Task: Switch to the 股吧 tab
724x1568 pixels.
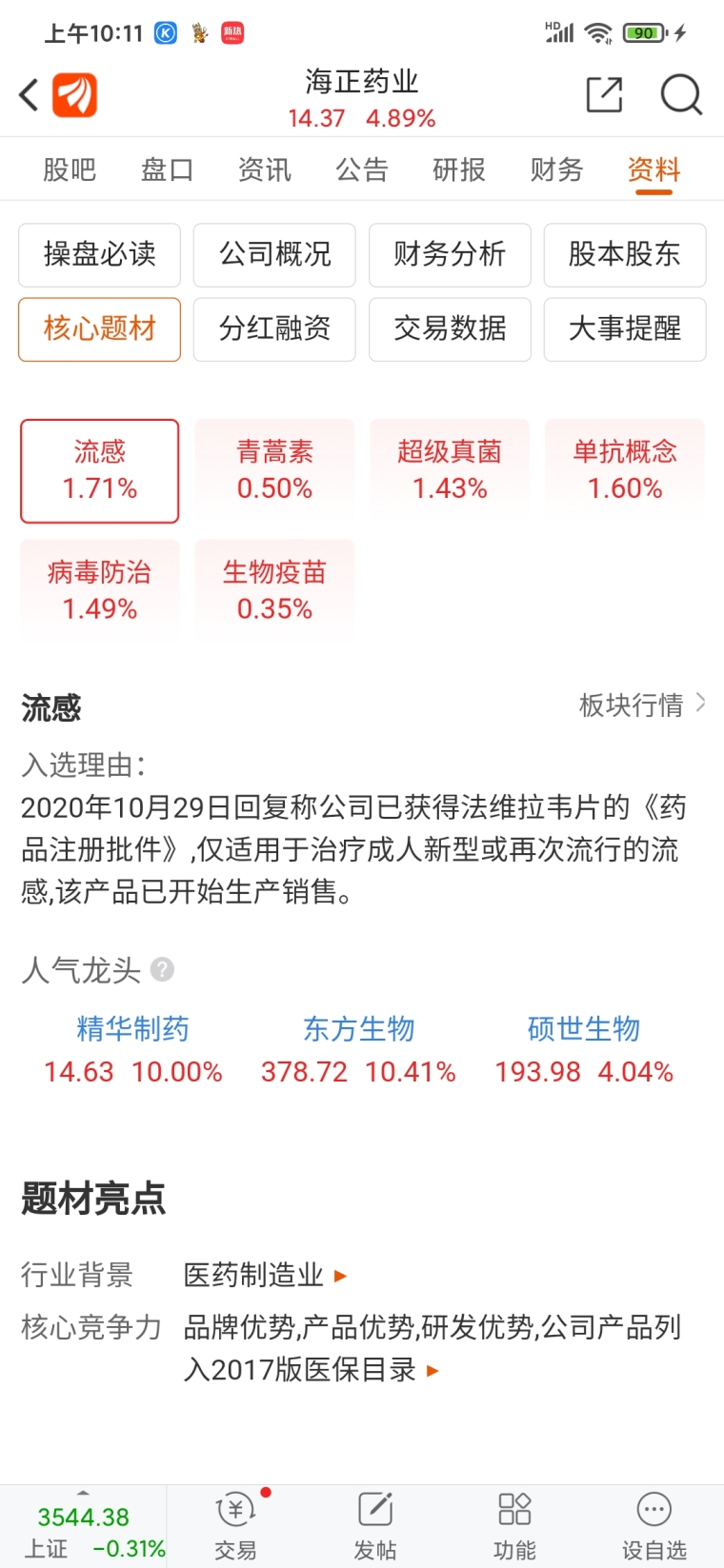Action: (70, 169)
